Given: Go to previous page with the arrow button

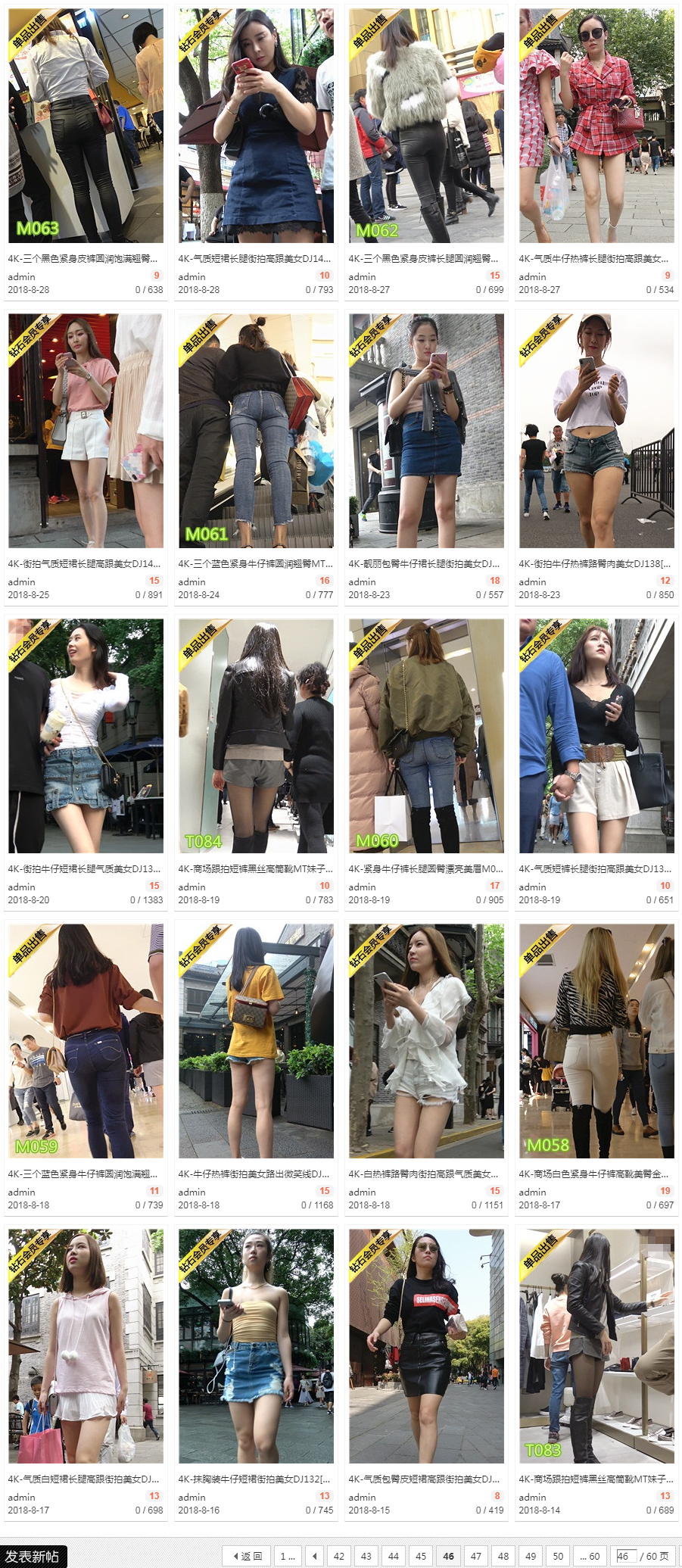Looking at the screenshot, I should (315, 1557).
